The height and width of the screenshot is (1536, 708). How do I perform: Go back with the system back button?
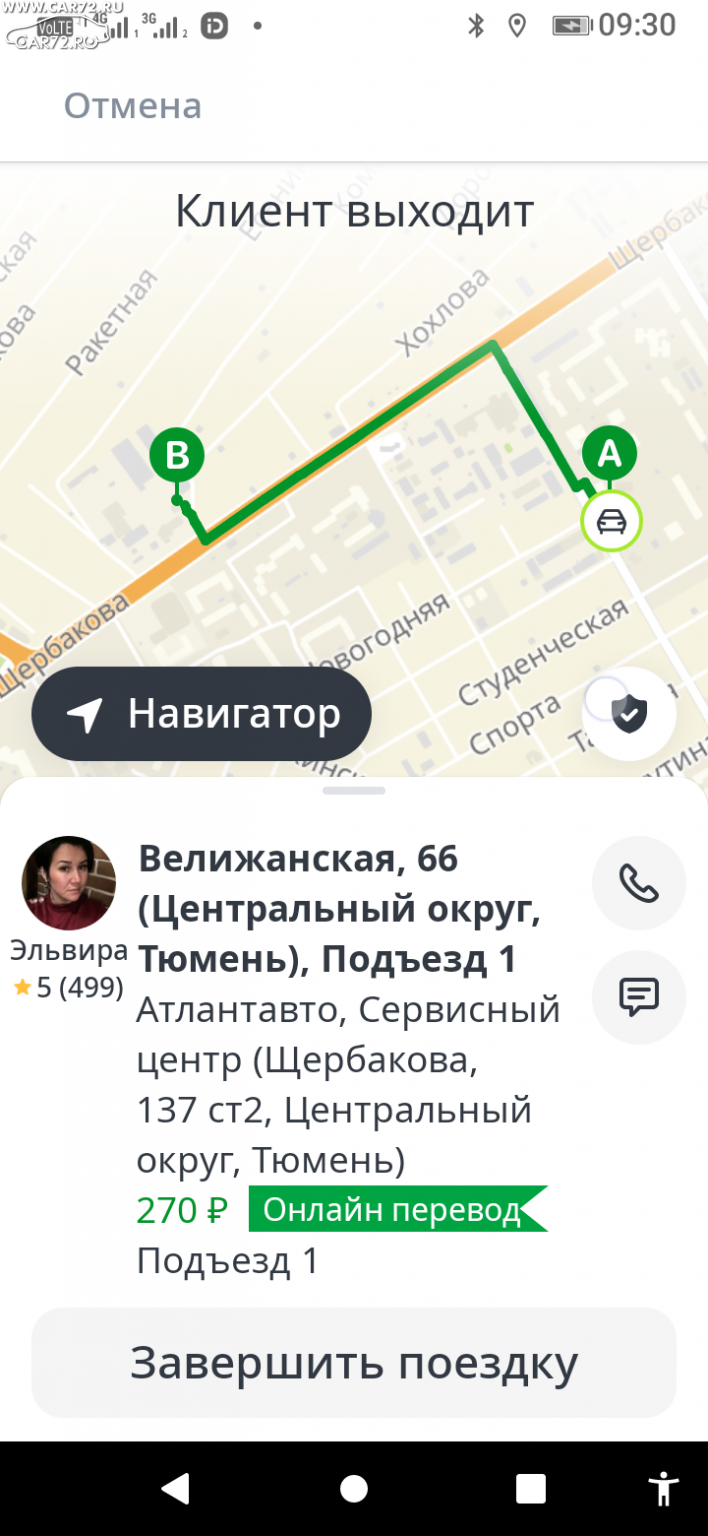click(x=176, y=1489)
